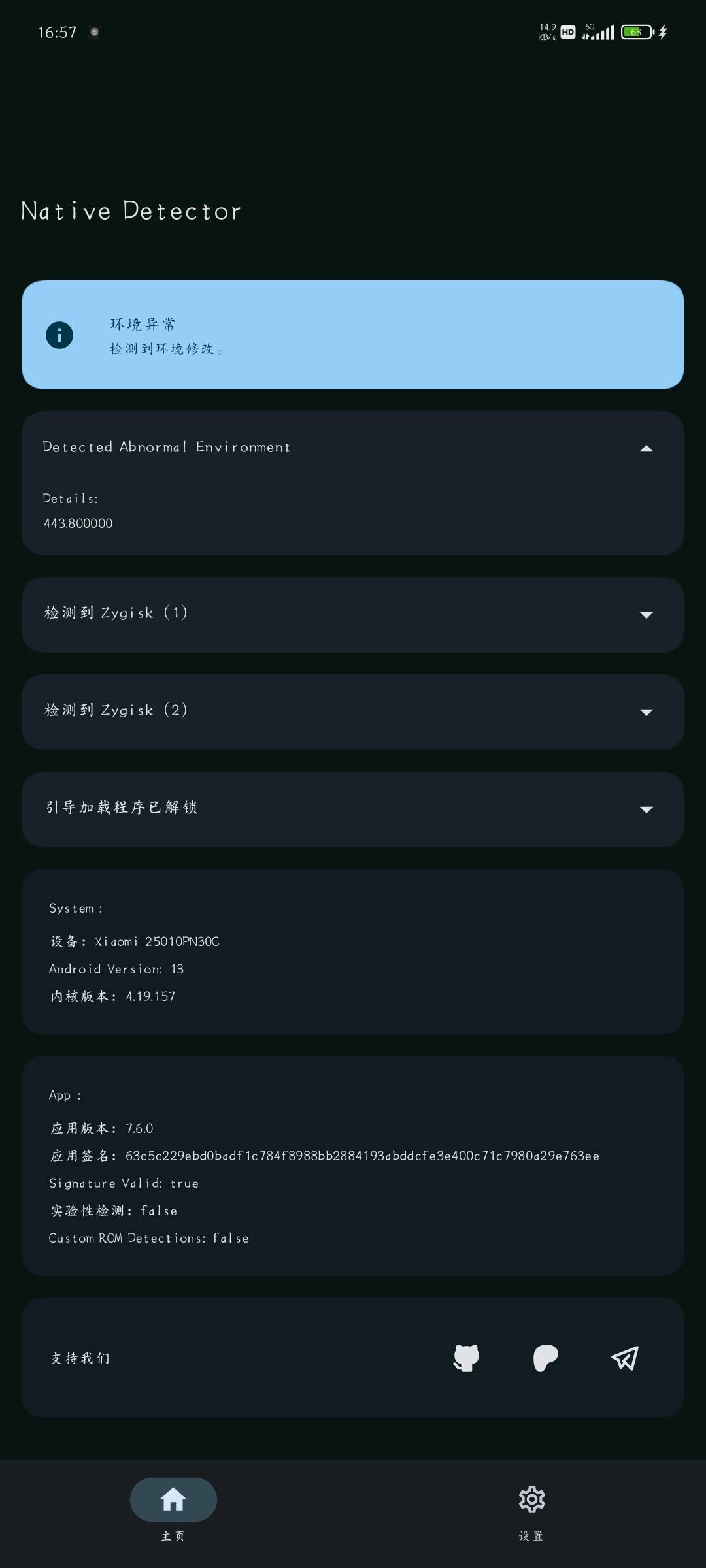Expand the 检测到 Zygisk (2) section

pos(646,711)
